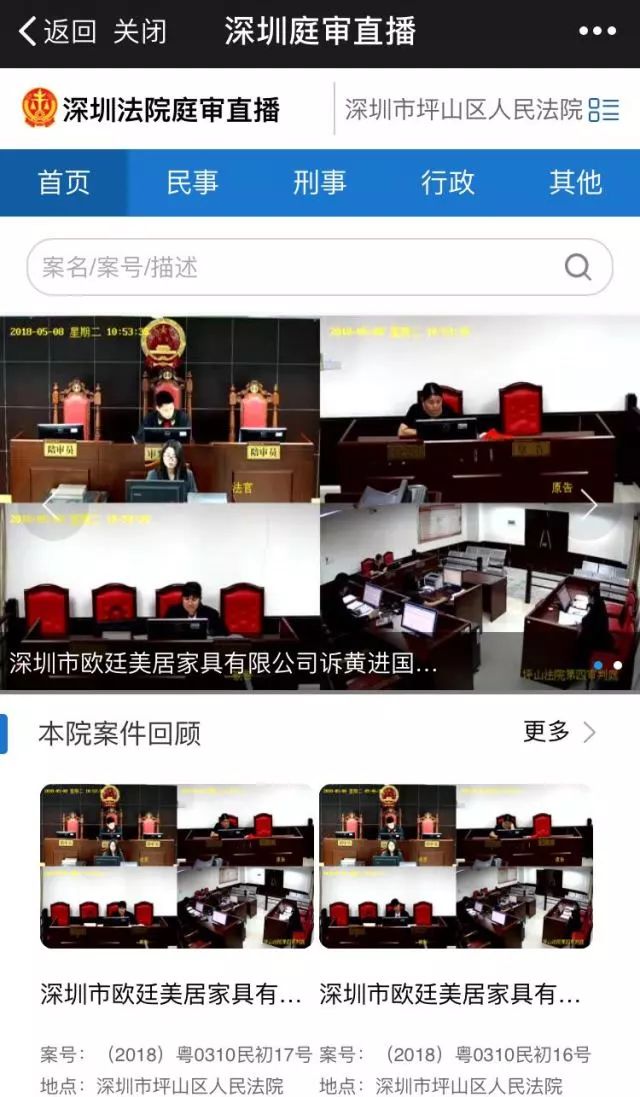Tap the magnifier search icon
This screenshot has height=1097, width=640.
coord(578,267)
